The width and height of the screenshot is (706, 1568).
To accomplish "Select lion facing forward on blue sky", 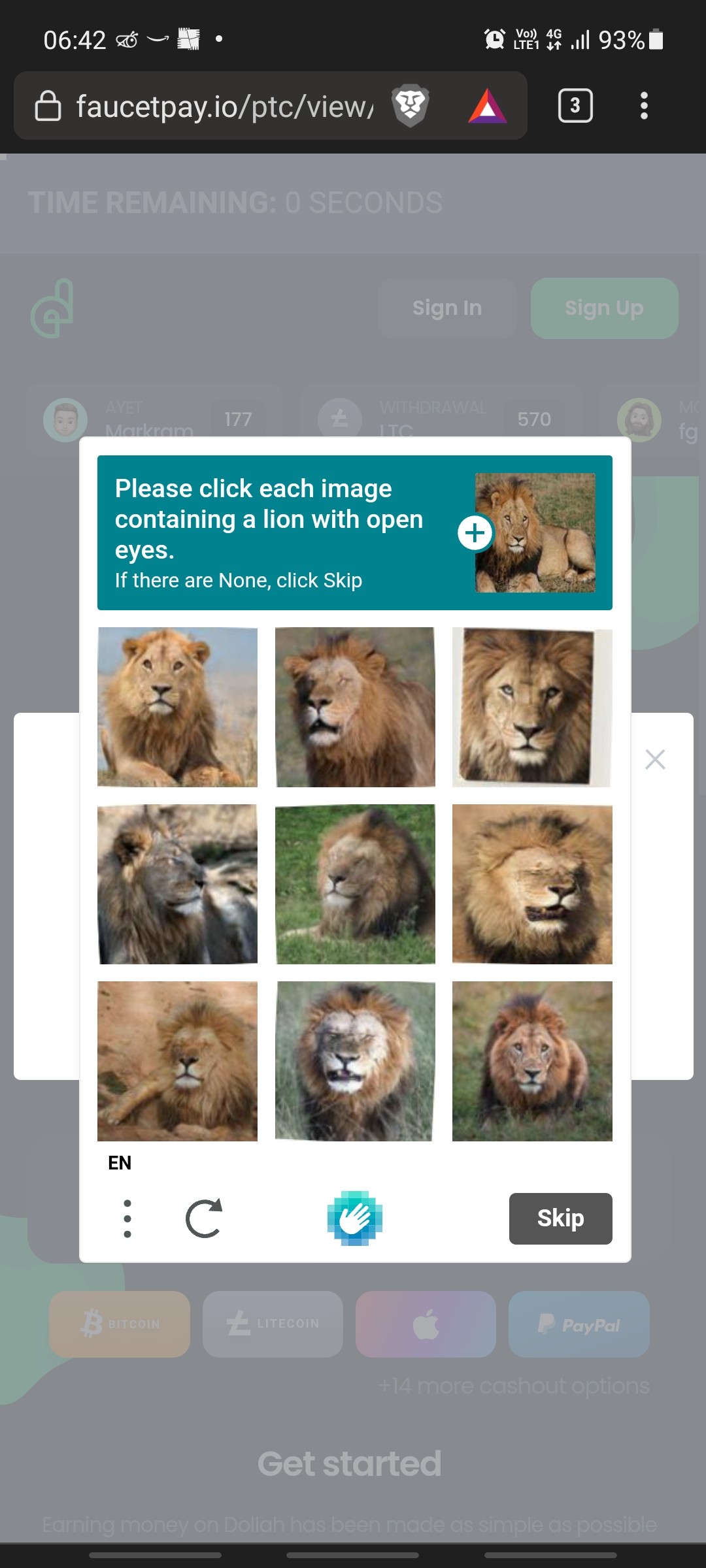I will (x=177, y=707).
